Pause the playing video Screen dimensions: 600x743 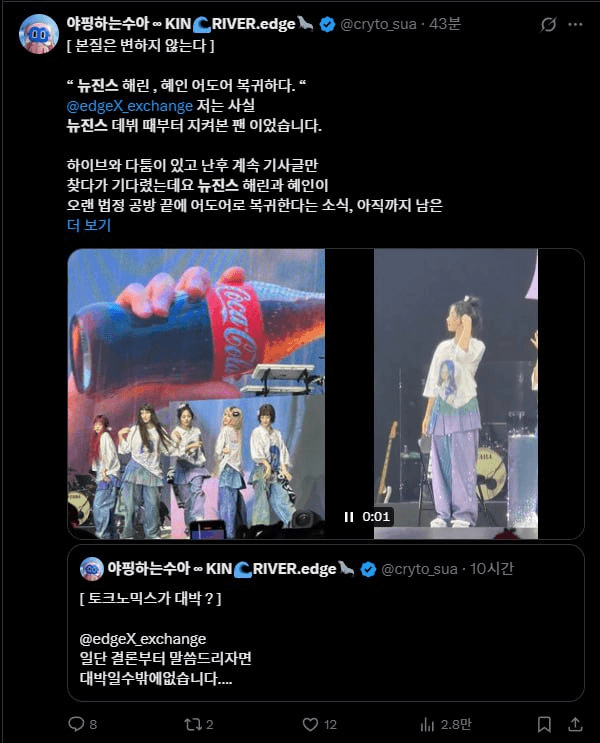(x=348, y=517)
